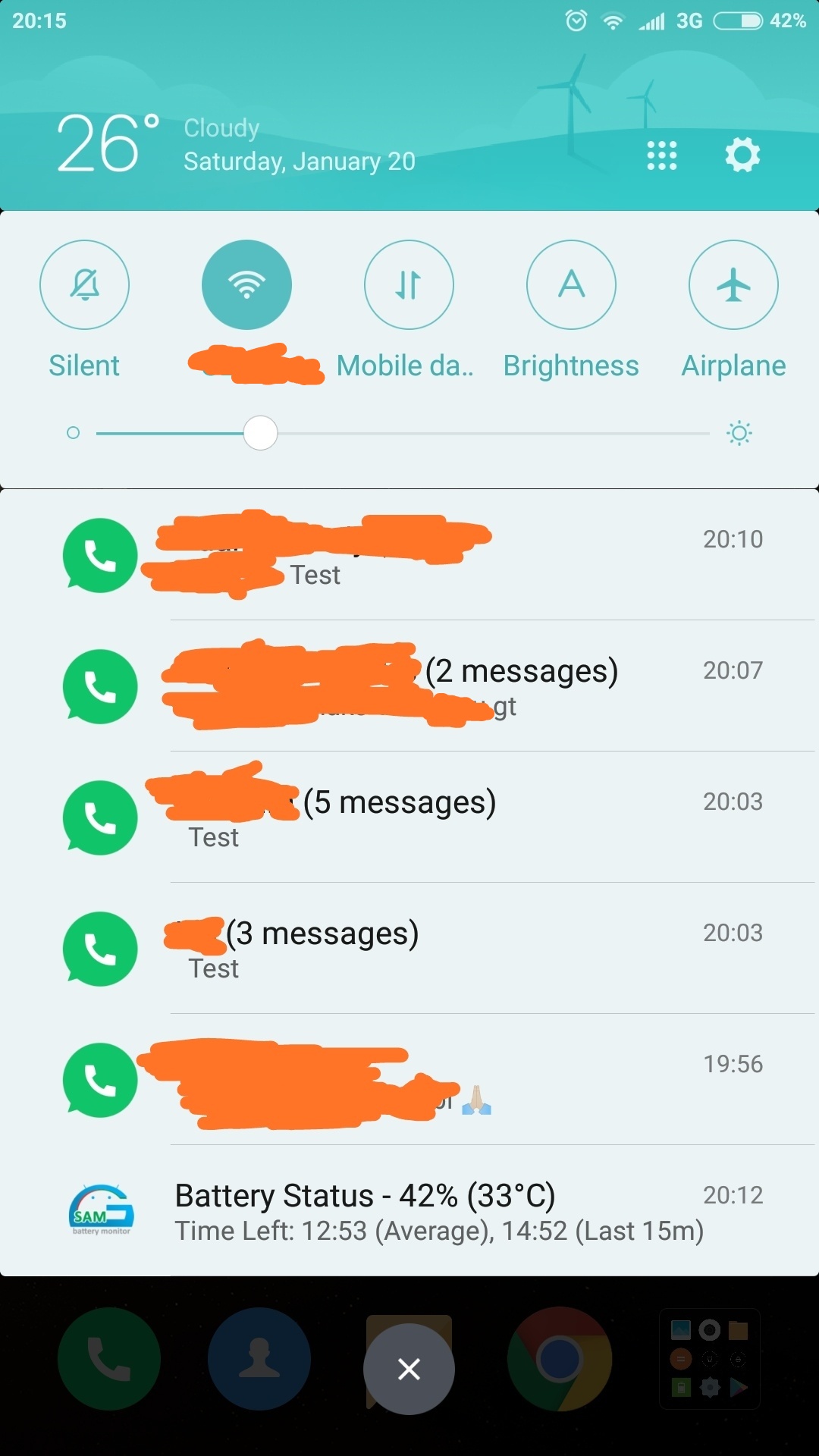Turn off the Wi-Fi toggle
The width and height of the screenshot is (819, 1456).
pos(246,284)
